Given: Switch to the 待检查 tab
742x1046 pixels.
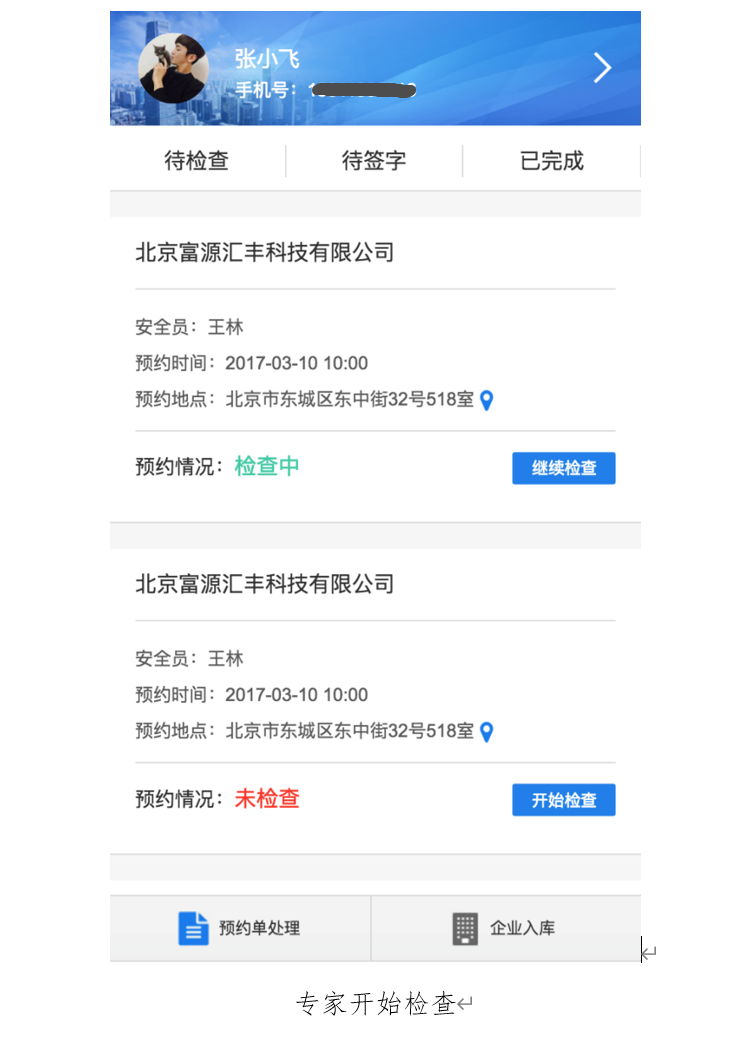Looking at the screenshot, I should [197, 161].
